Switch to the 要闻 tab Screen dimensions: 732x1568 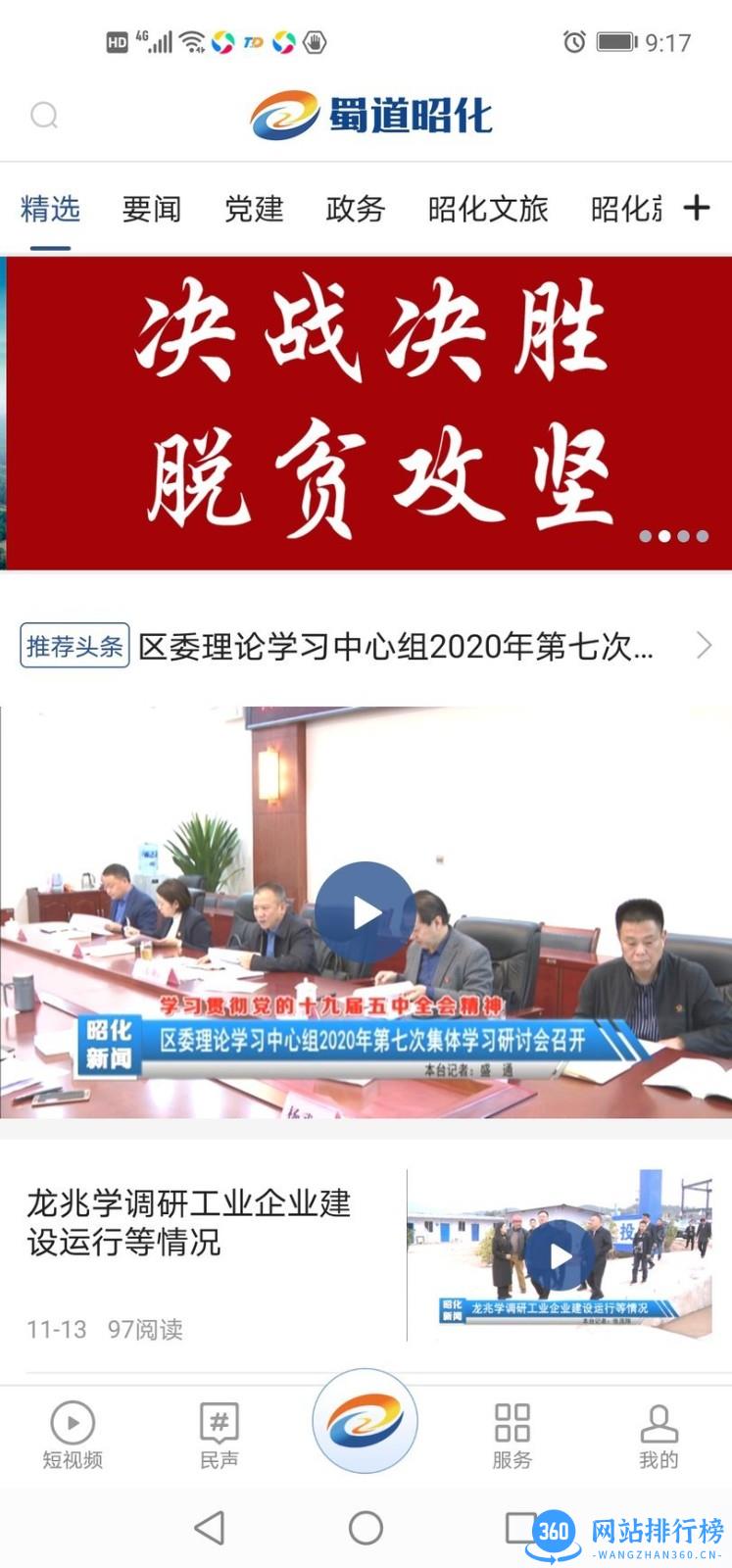(151, 209)
